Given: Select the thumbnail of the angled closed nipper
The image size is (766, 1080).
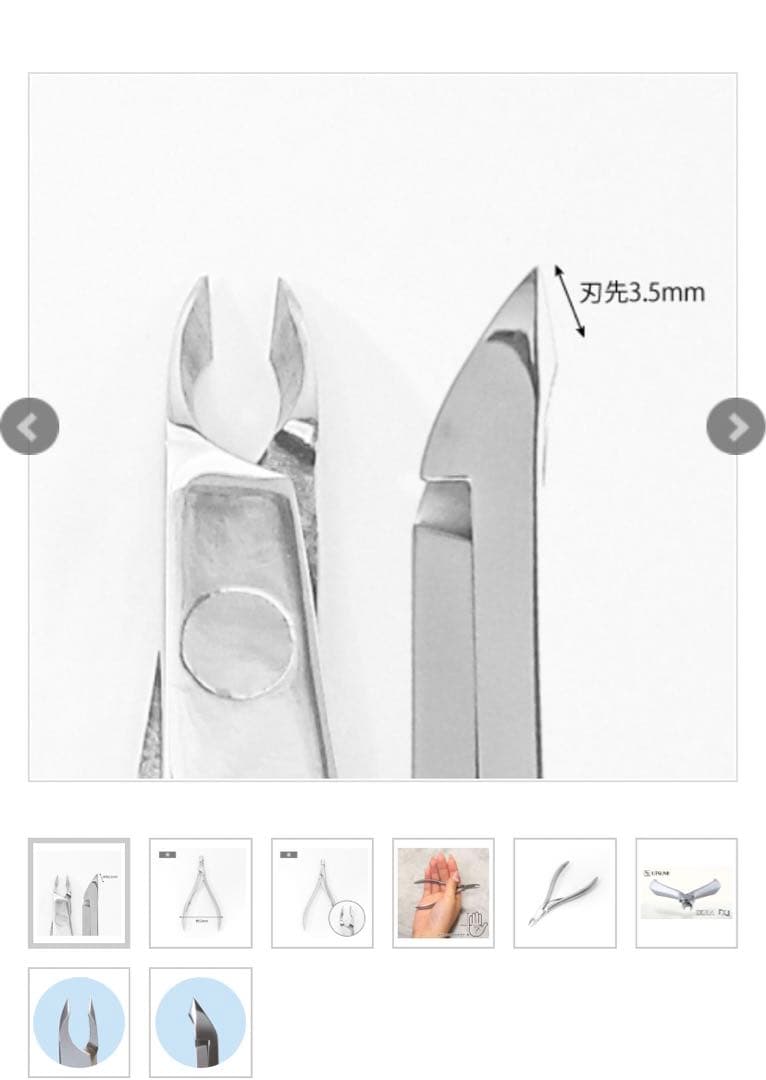Looking at the screenshot, I should point(564,892).
